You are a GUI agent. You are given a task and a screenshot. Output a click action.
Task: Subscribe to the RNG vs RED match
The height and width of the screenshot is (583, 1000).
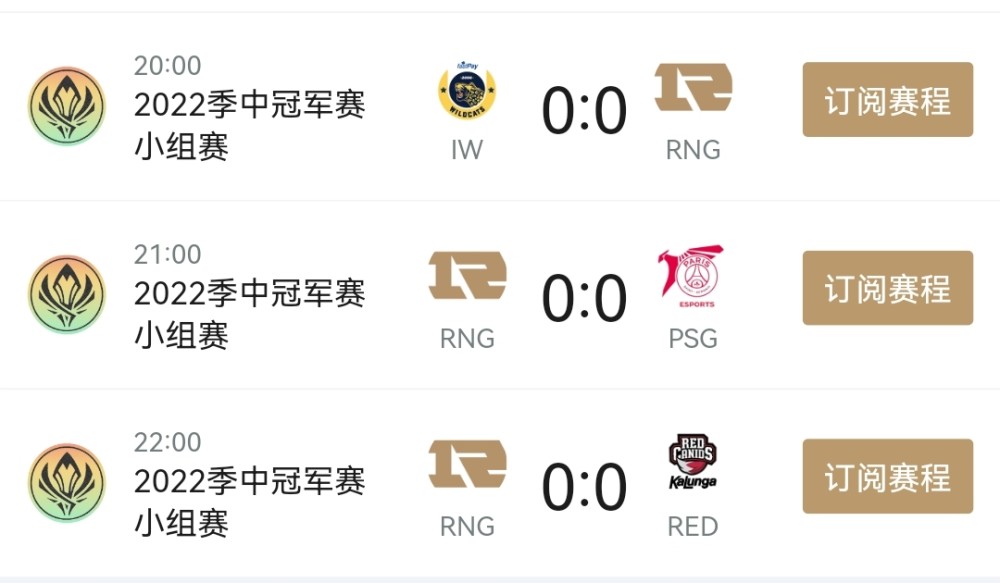click(x=887, y=476)
